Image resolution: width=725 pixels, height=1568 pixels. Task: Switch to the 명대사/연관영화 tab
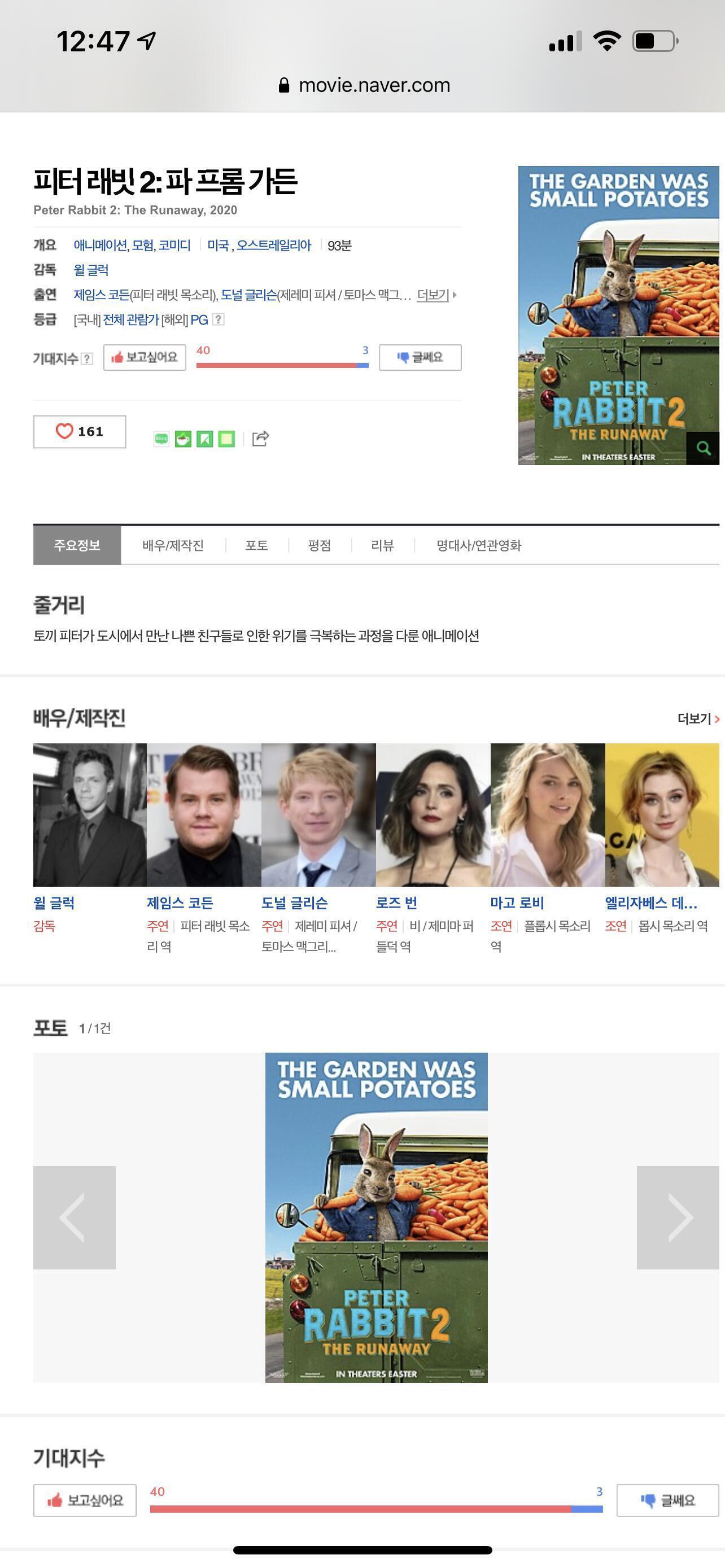(478, 545)
